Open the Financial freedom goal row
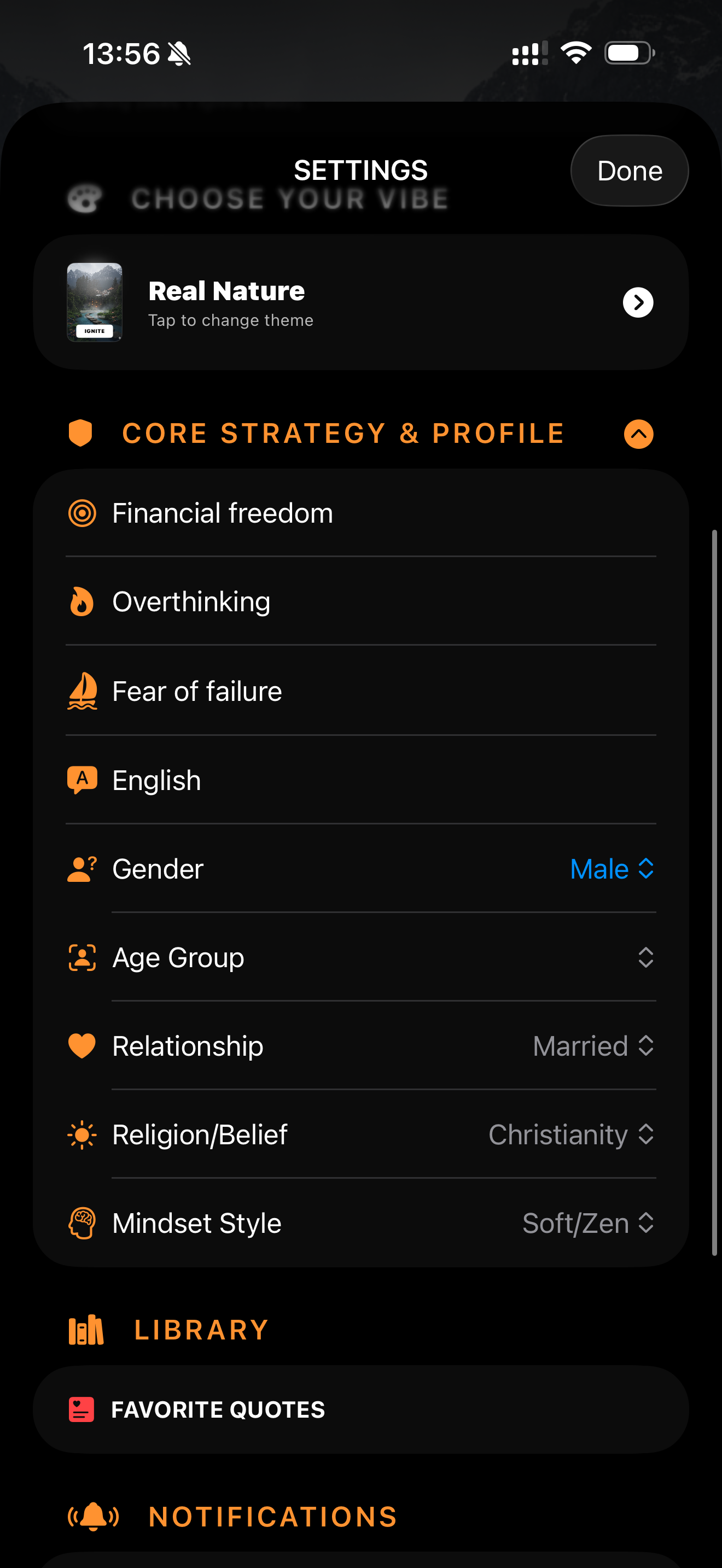 click(360, 513)
